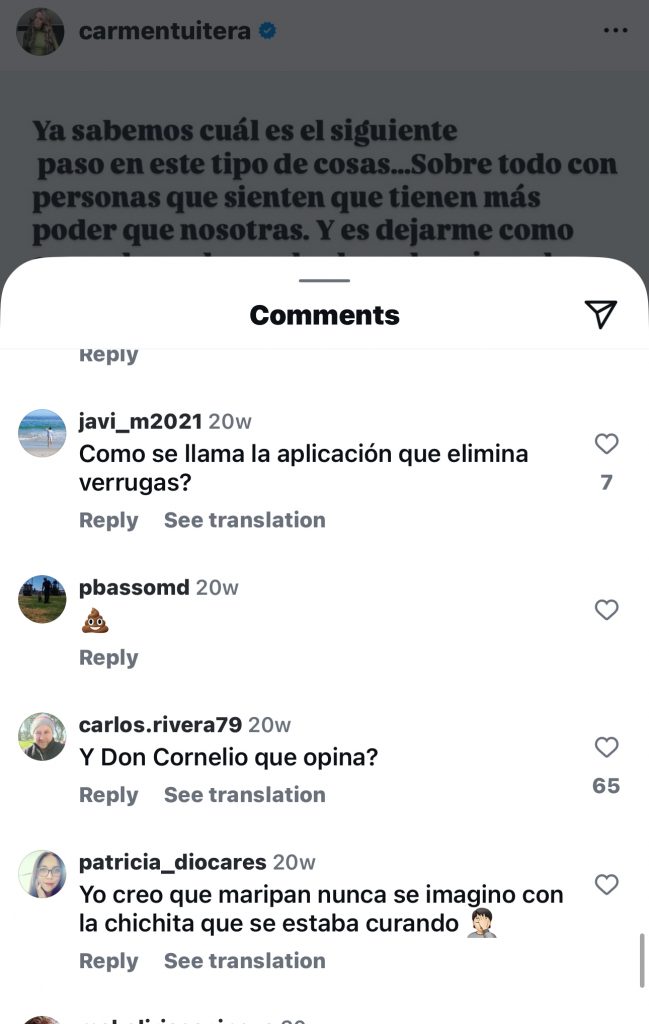Screen dimensions: 649x1024
Task: Like javi_m2021's comment
Action: point(606,444)
